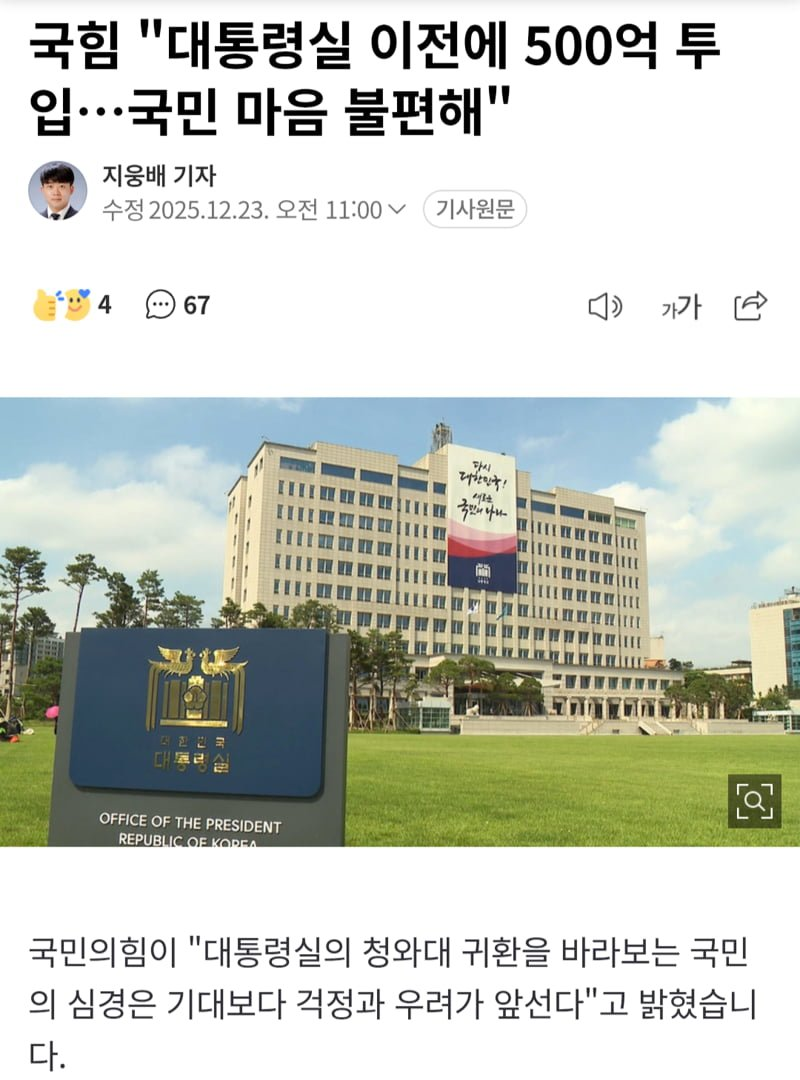This screenshot has height=1080, width=800.
Task: Listen to the article with speaker icon
Action: point(605,307)
